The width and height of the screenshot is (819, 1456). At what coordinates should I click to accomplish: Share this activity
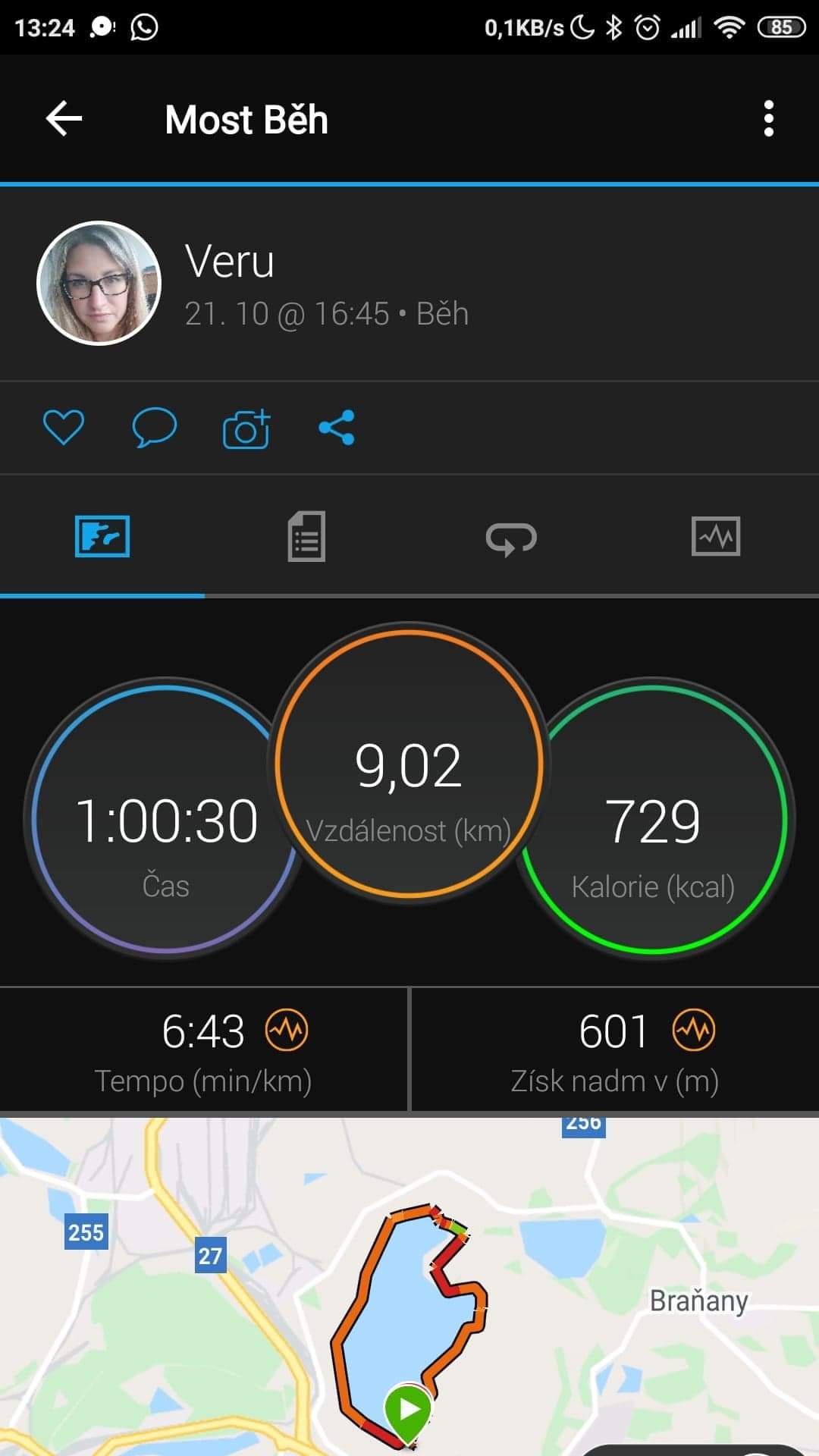tap(337, 428)
